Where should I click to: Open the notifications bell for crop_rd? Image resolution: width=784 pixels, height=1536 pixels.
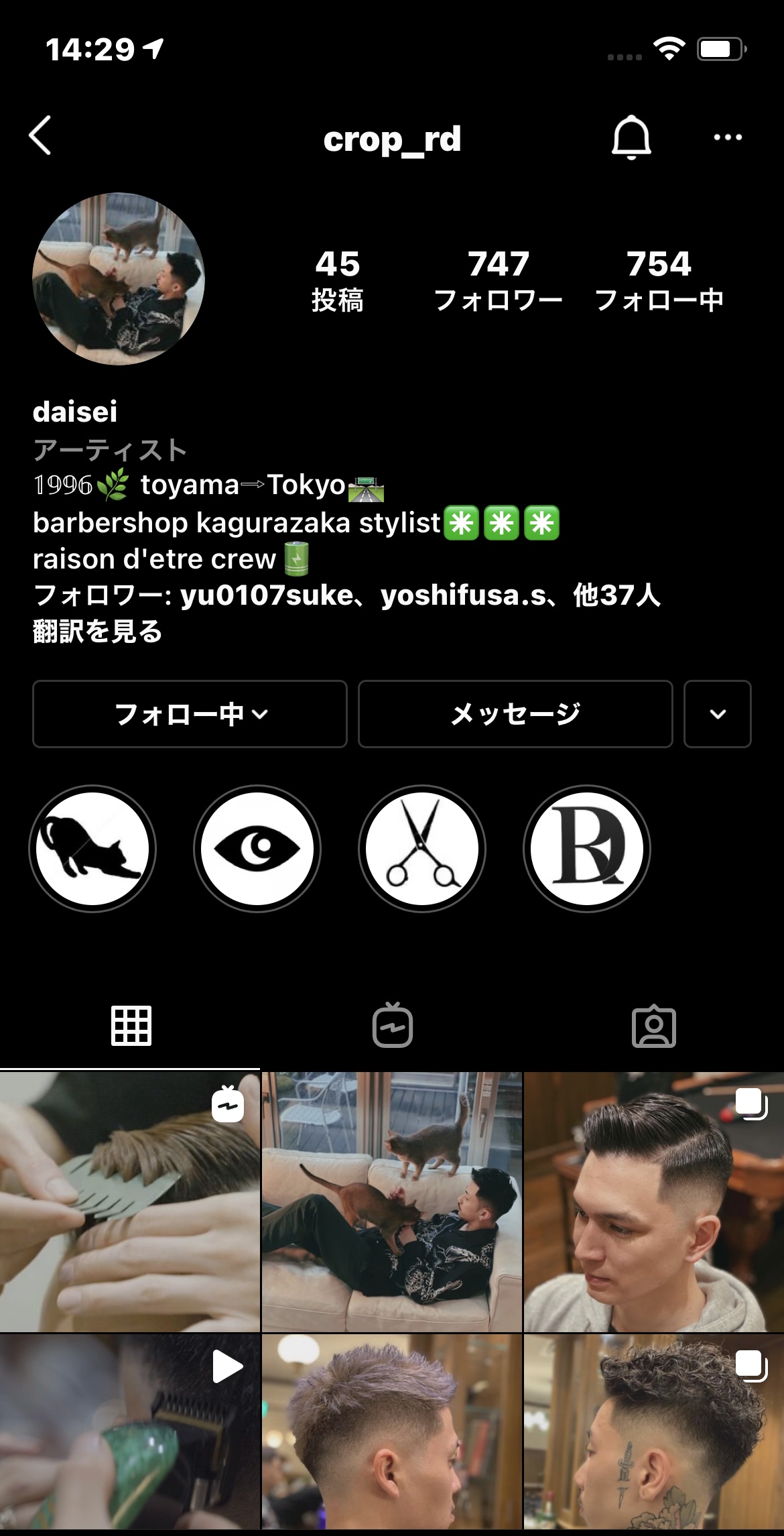click(631, 137)
